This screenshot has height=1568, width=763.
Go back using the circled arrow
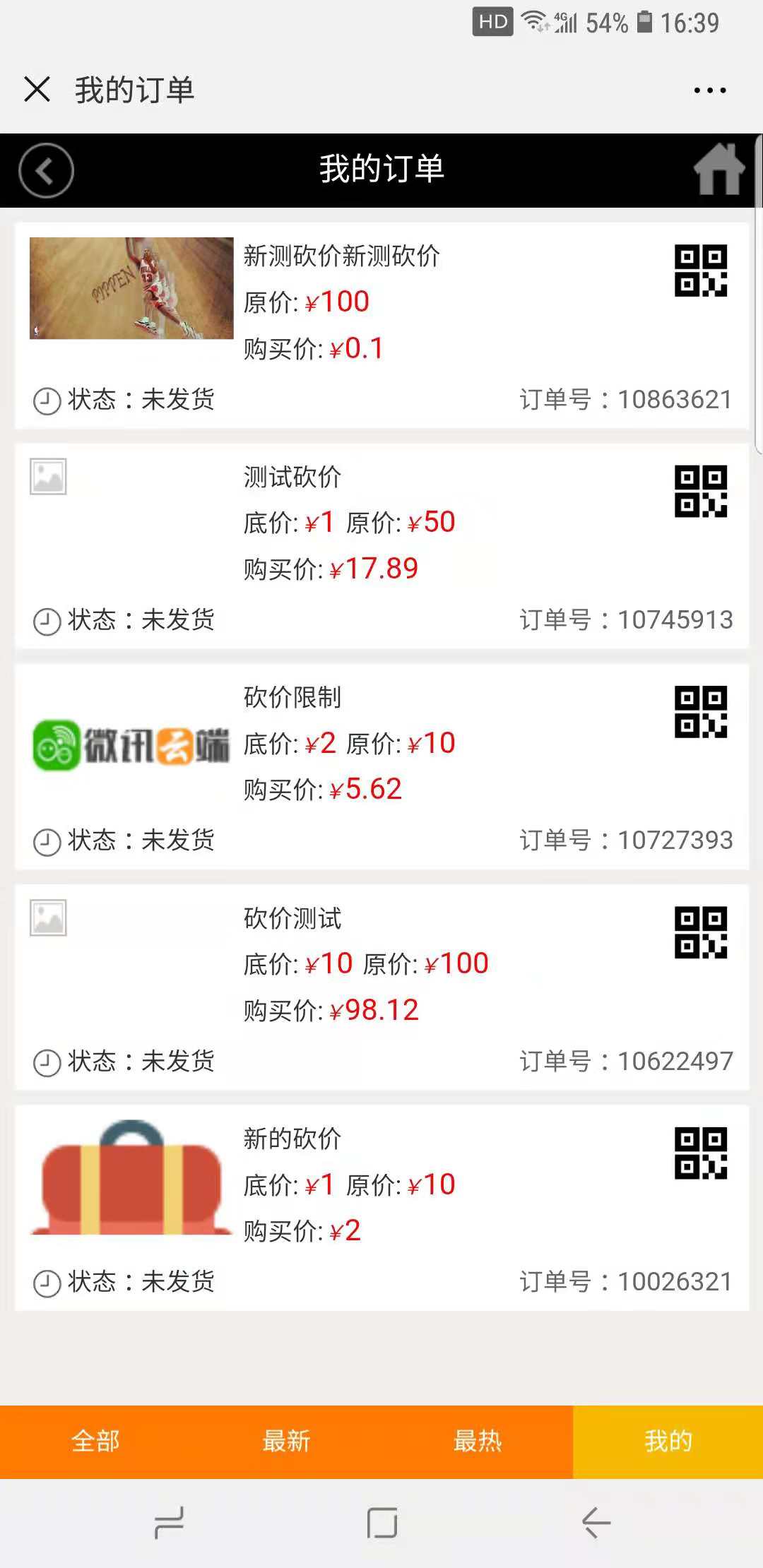coord(46,170)
